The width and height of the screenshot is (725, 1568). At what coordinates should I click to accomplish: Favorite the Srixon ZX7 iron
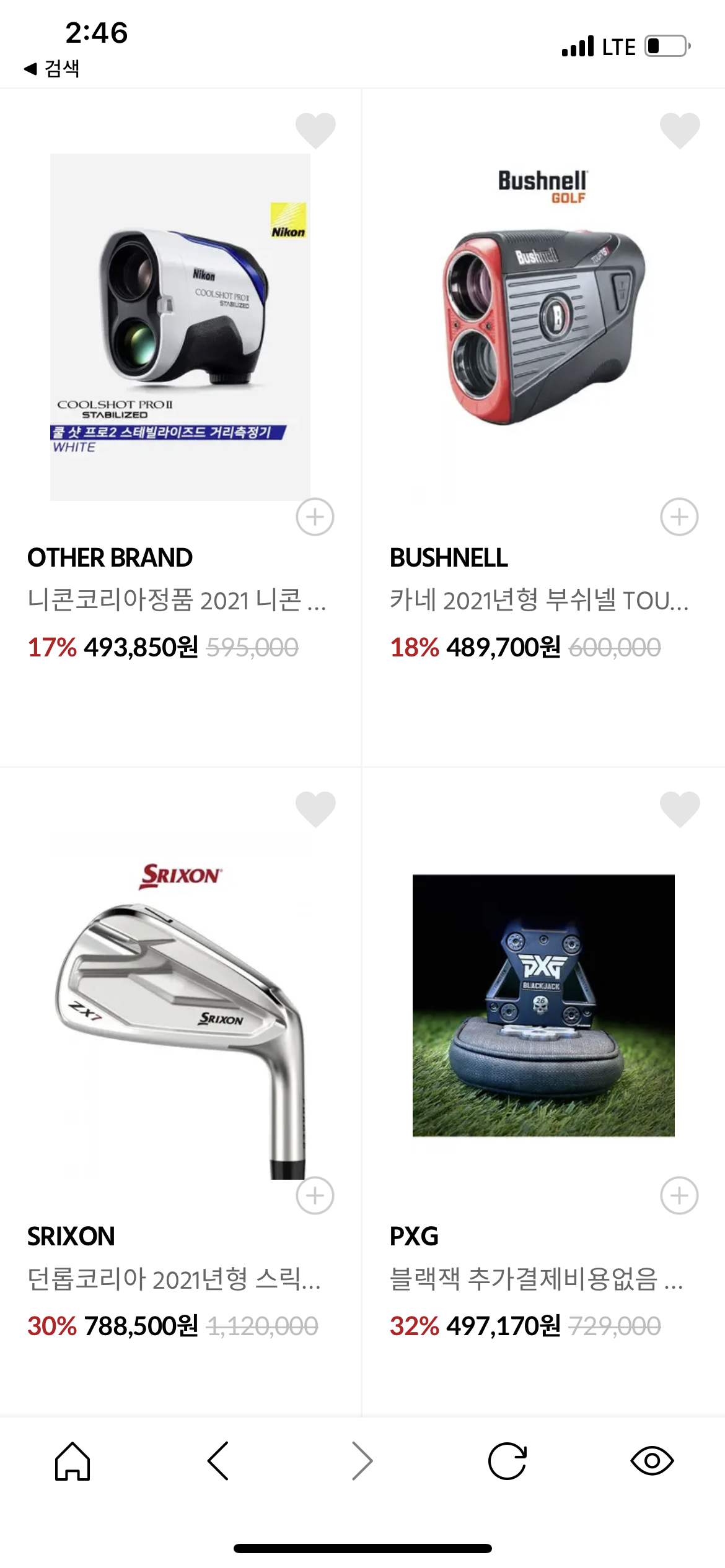315,809
